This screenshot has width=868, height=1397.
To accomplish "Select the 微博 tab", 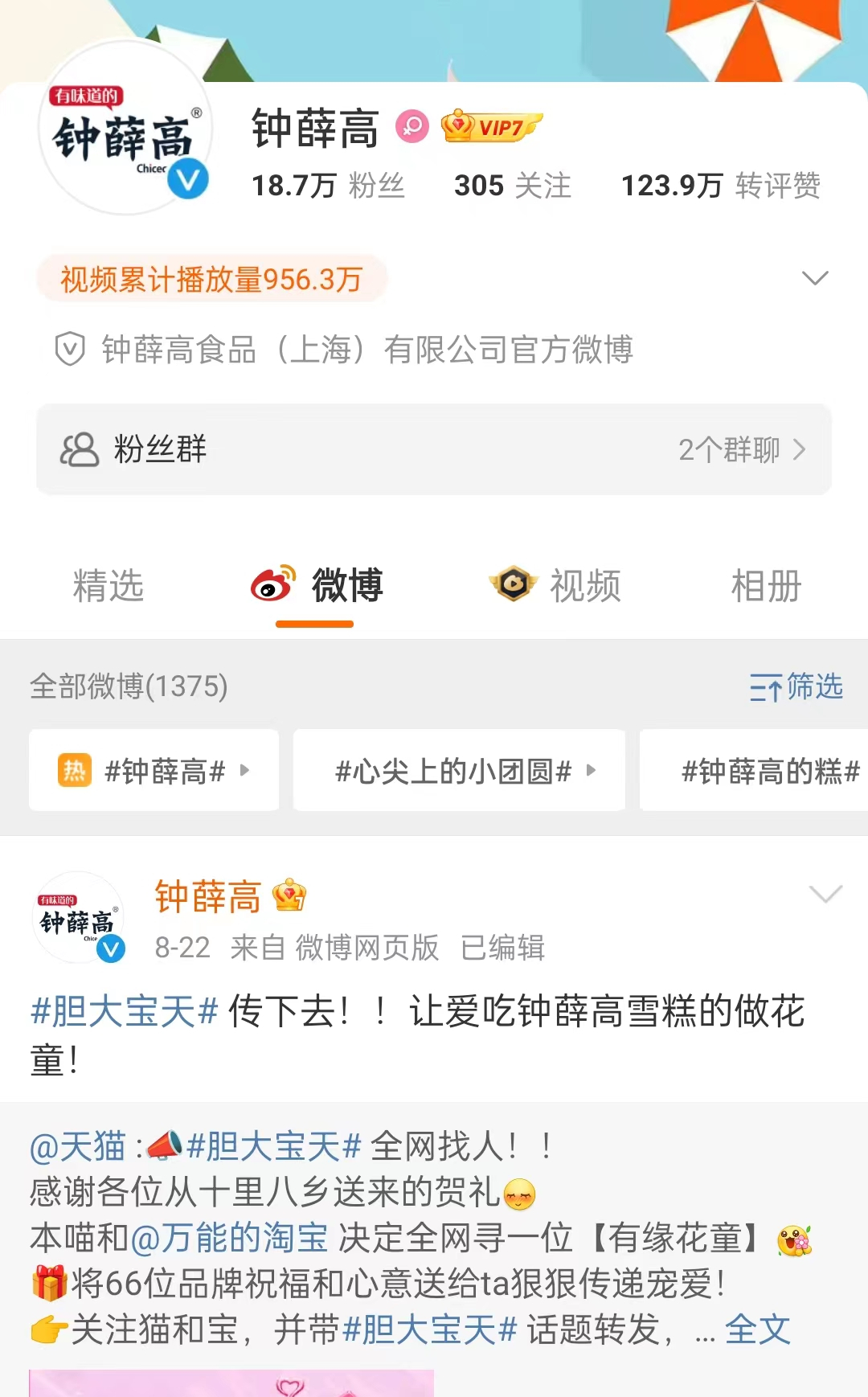I will 317,585.
